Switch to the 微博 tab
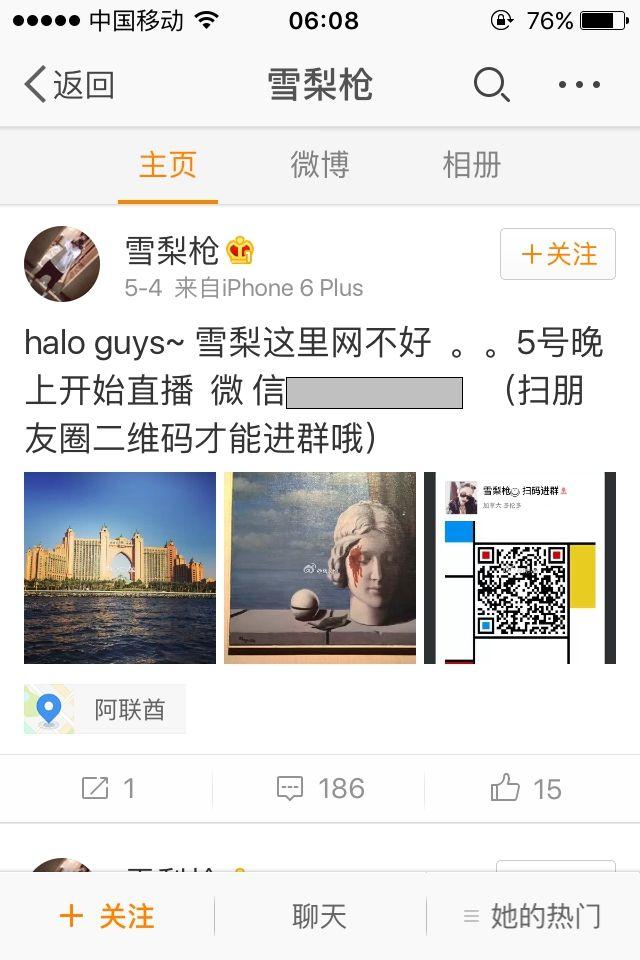 click(320, 165)
